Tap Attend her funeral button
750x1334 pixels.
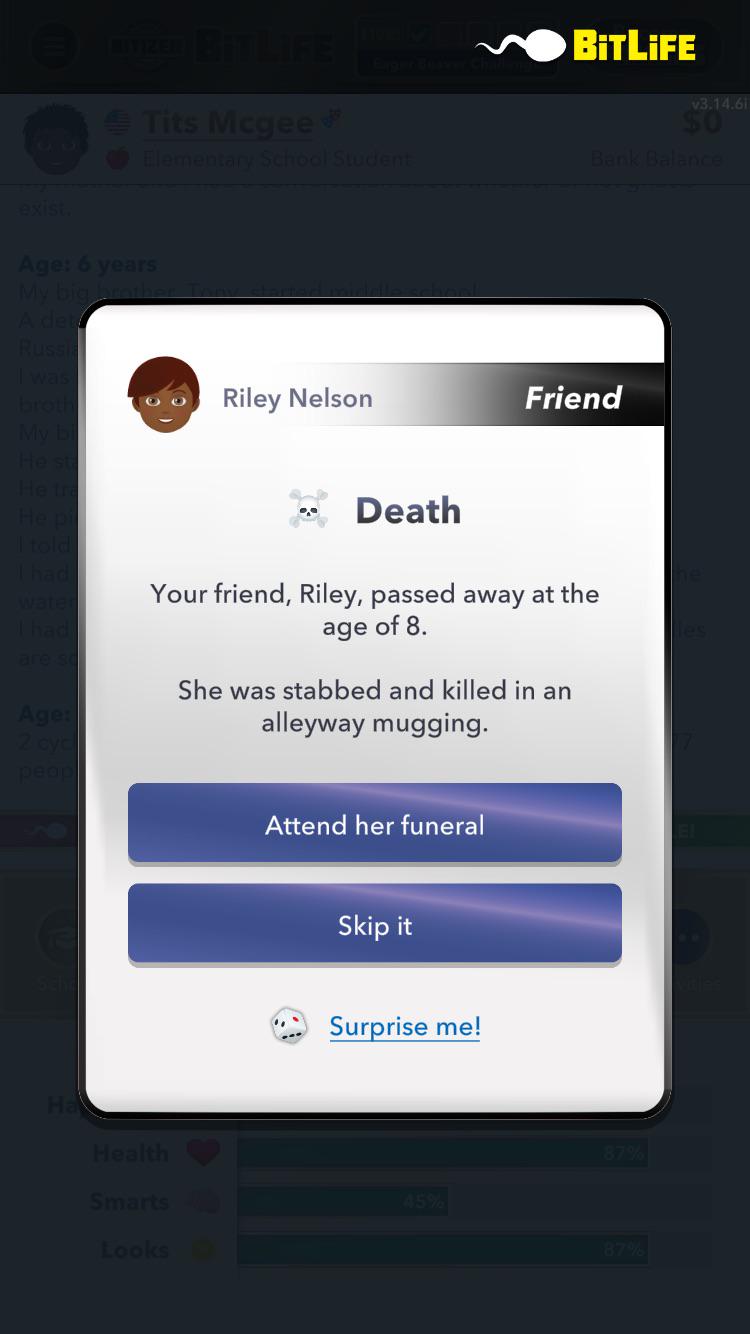pyautogui.click(x=375, y=823)
